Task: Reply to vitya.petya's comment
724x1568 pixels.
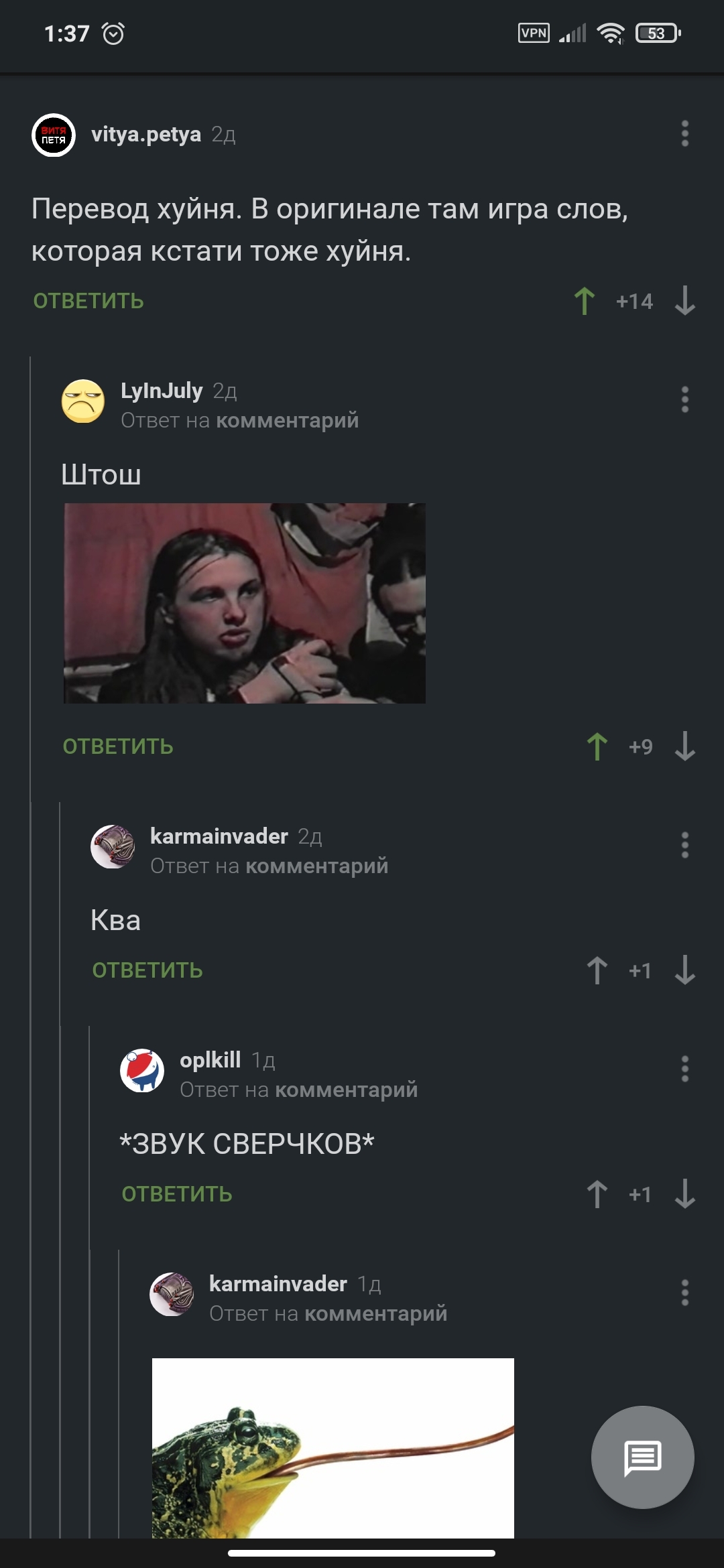Action: (88, 301)
